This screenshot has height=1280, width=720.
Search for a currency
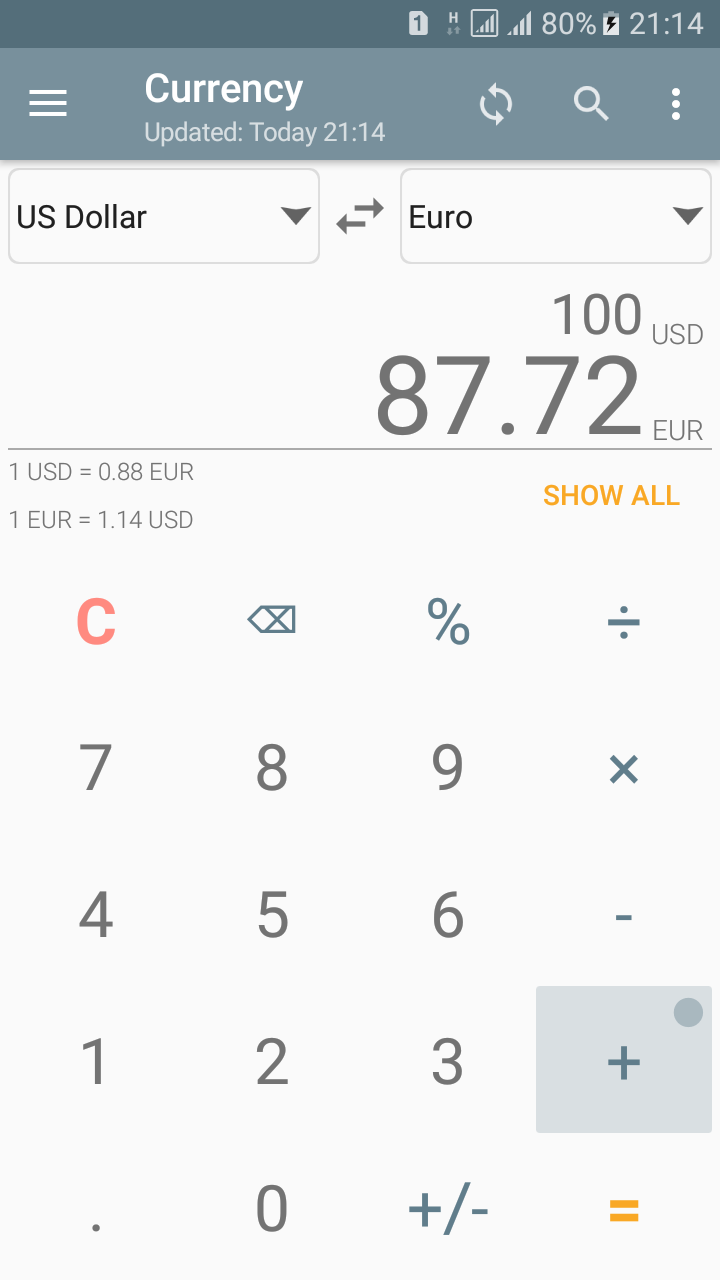(590, 103)
